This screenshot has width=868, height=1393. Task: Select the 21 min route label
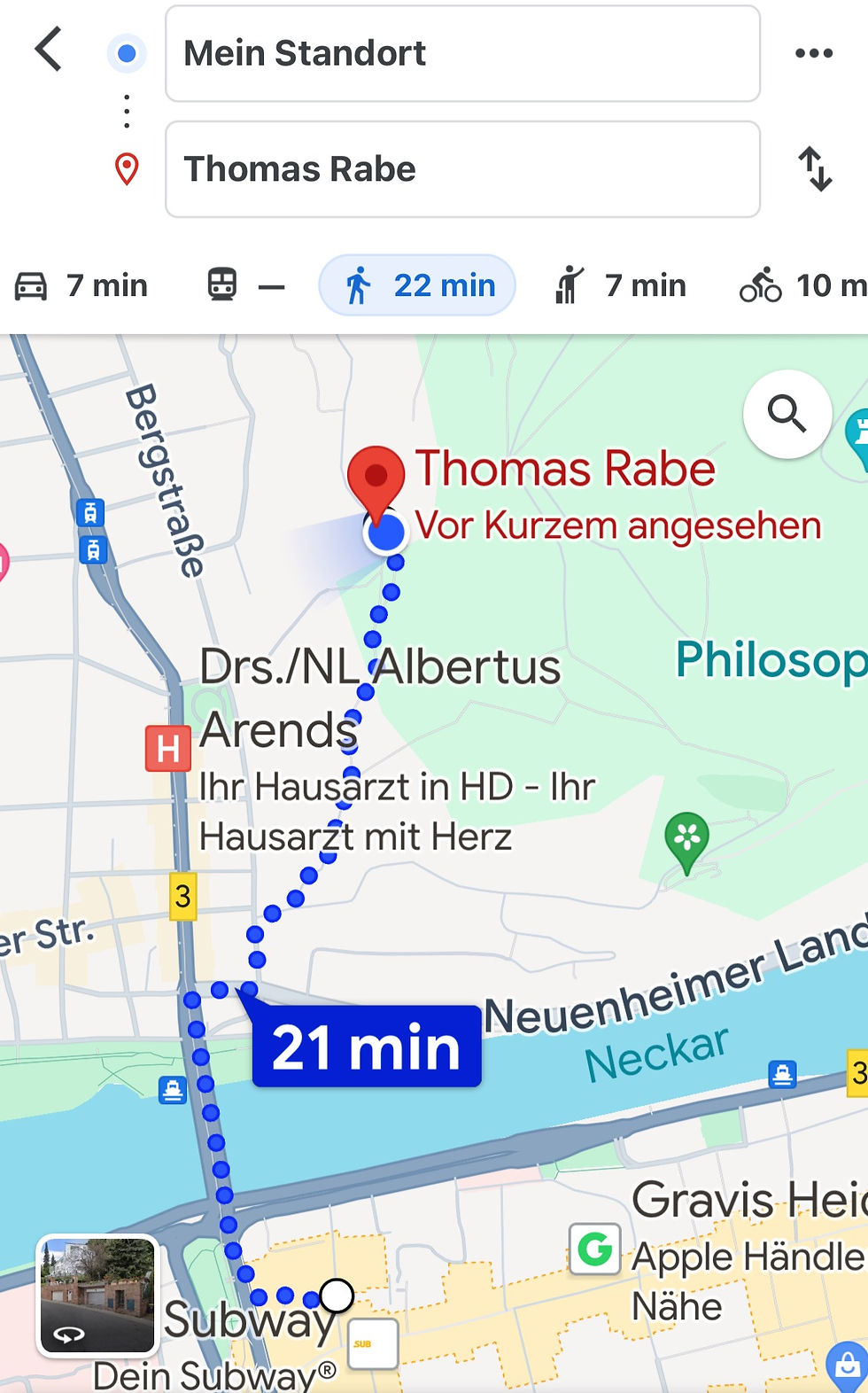point(367,1046)
